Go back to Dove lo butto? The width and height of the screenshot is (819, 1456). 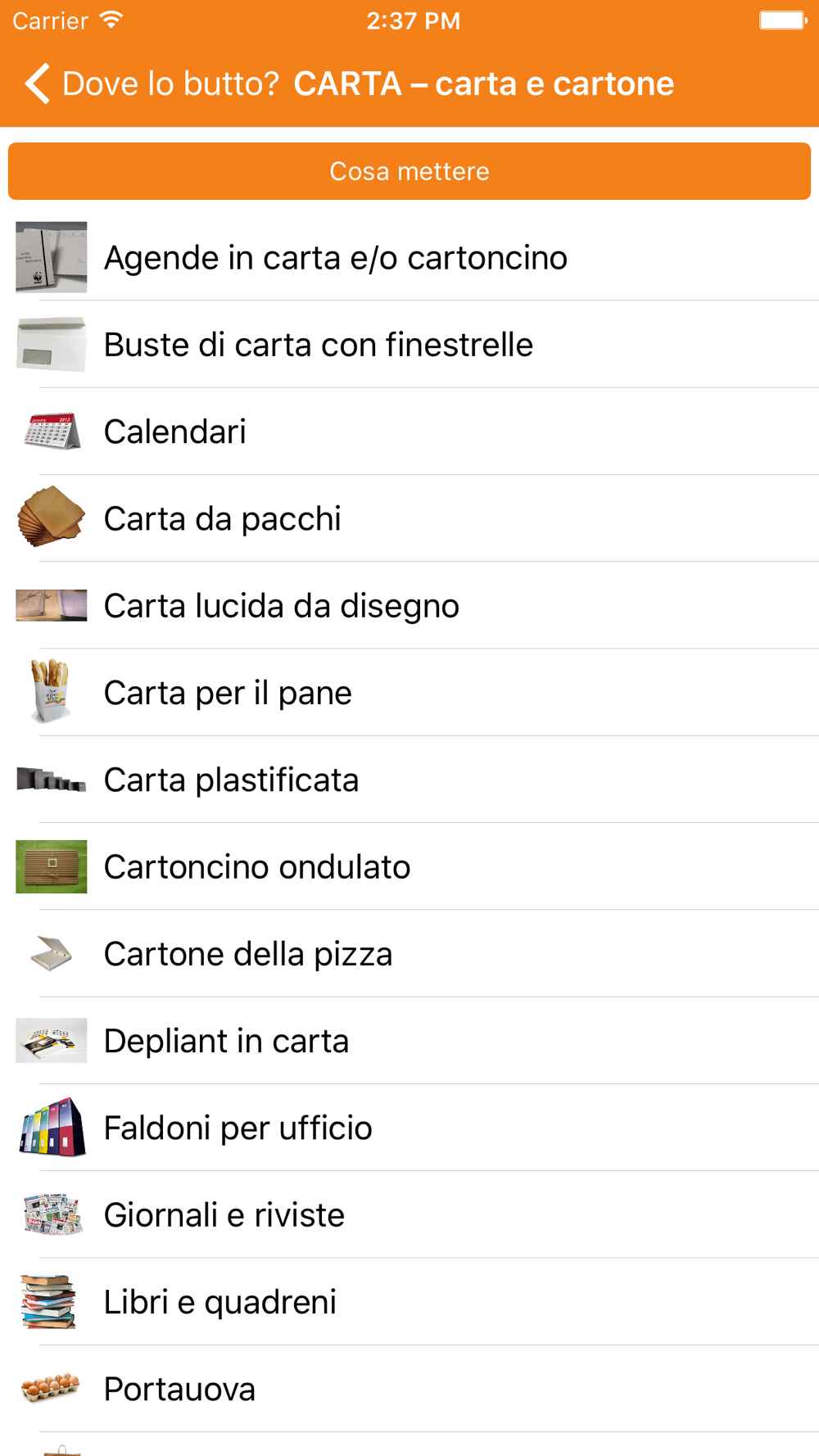click(152, 84)
